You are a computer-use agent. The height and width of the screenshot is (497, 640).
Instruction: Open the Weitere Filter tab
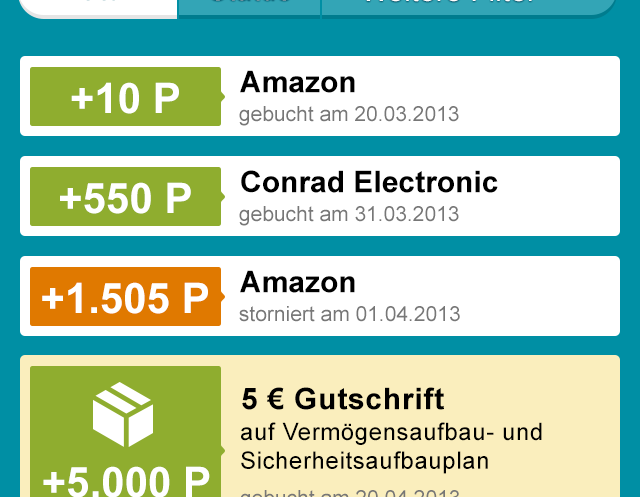coord(467,6)
